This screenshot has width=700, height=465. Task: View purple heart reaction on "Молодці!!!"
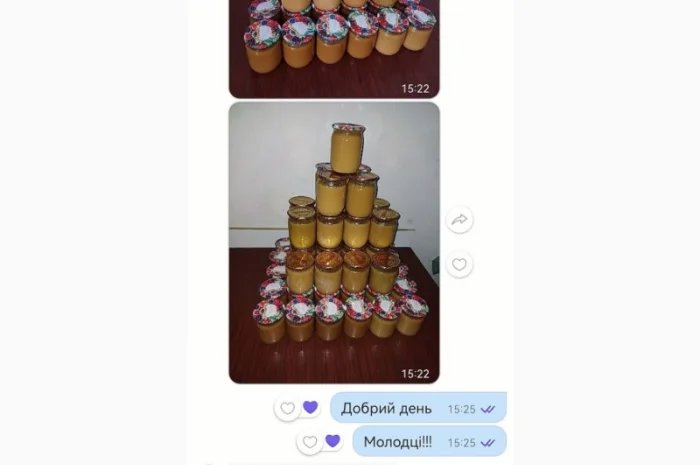pyautogui.click(x=332, y=441)
